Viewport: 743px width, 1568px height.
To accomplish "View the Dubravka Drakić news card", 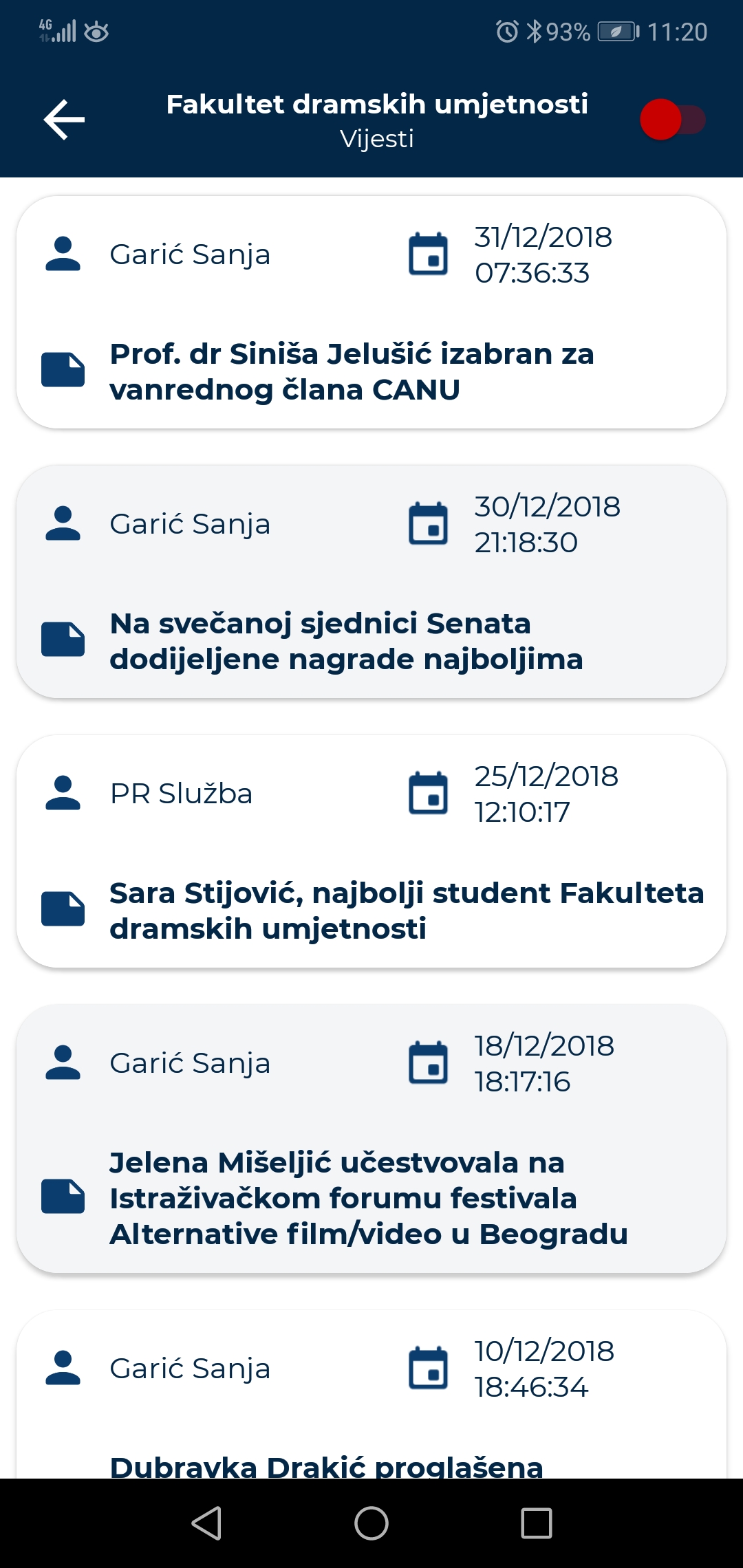I will (x=371, y=1395).
